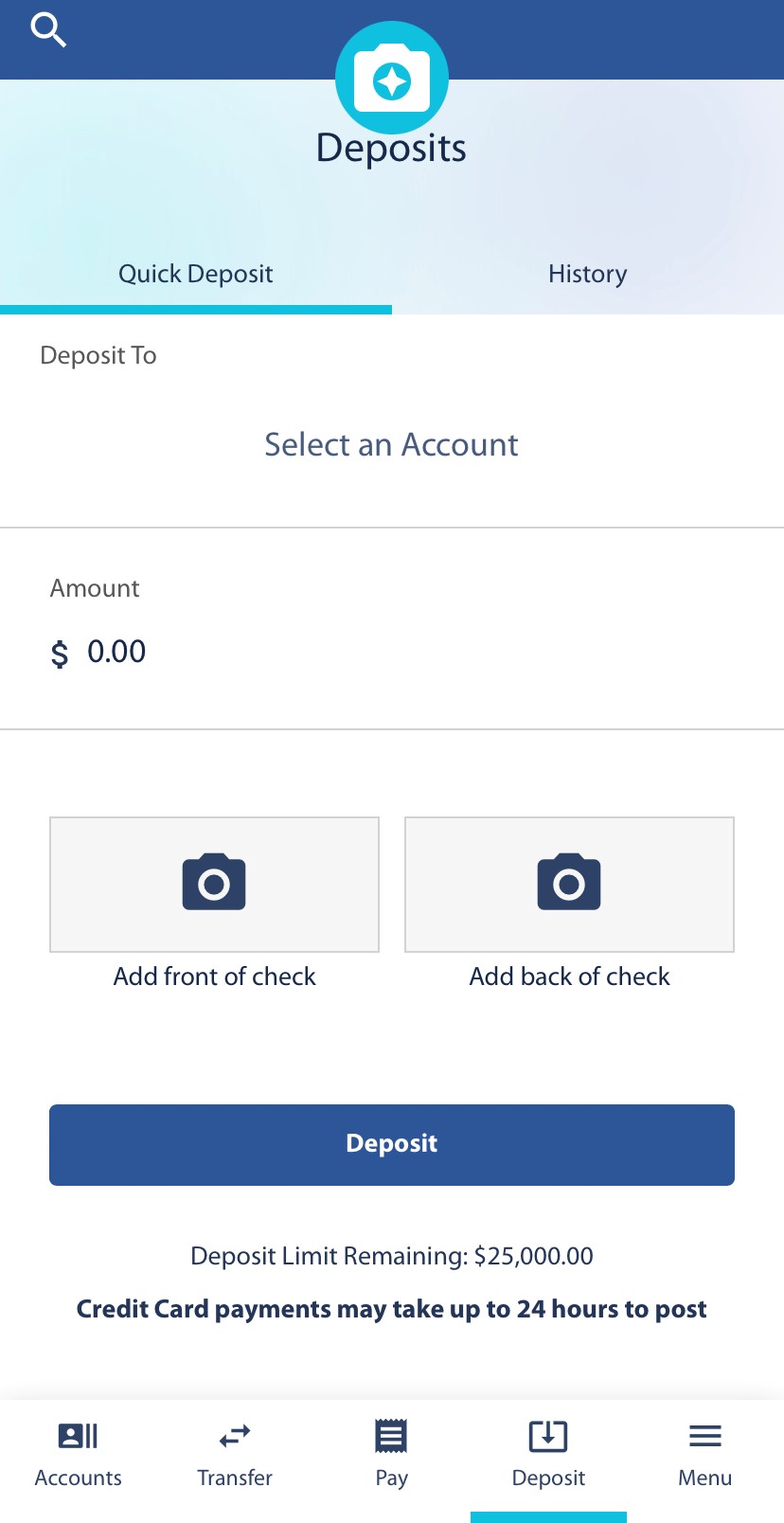This screenshot has width=784, height=1523.
Task: Open the search icon
Action: tap(48, 30)
